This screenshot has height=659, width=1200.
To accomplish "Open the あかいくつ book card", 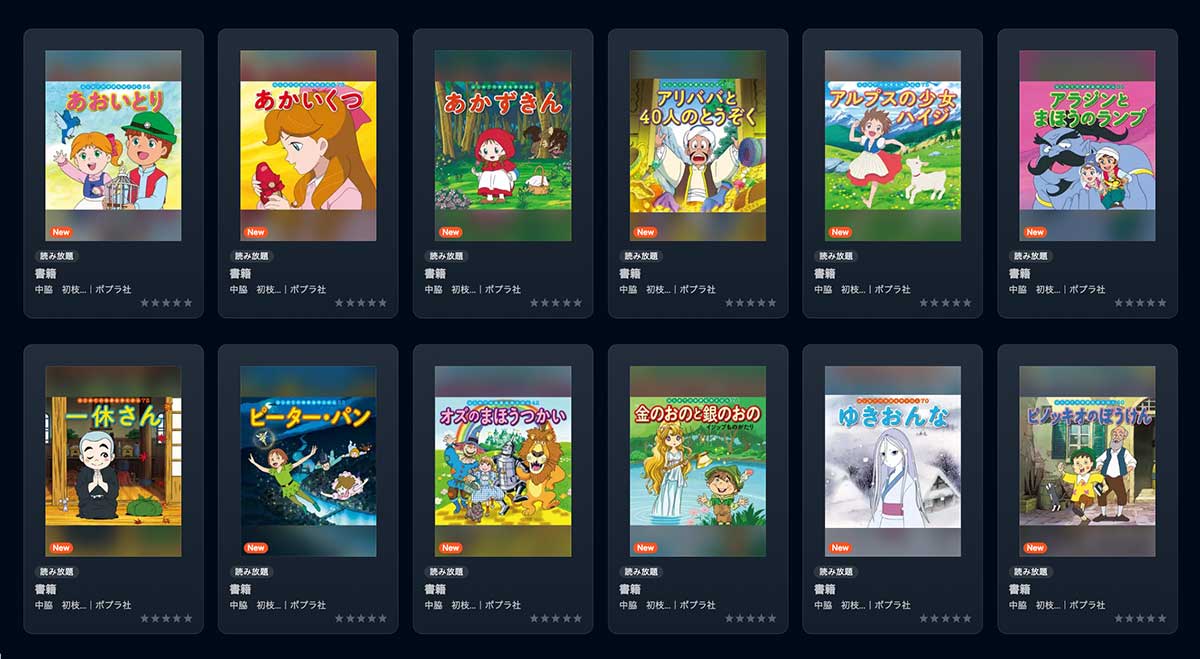I will [x=308, y=145].
